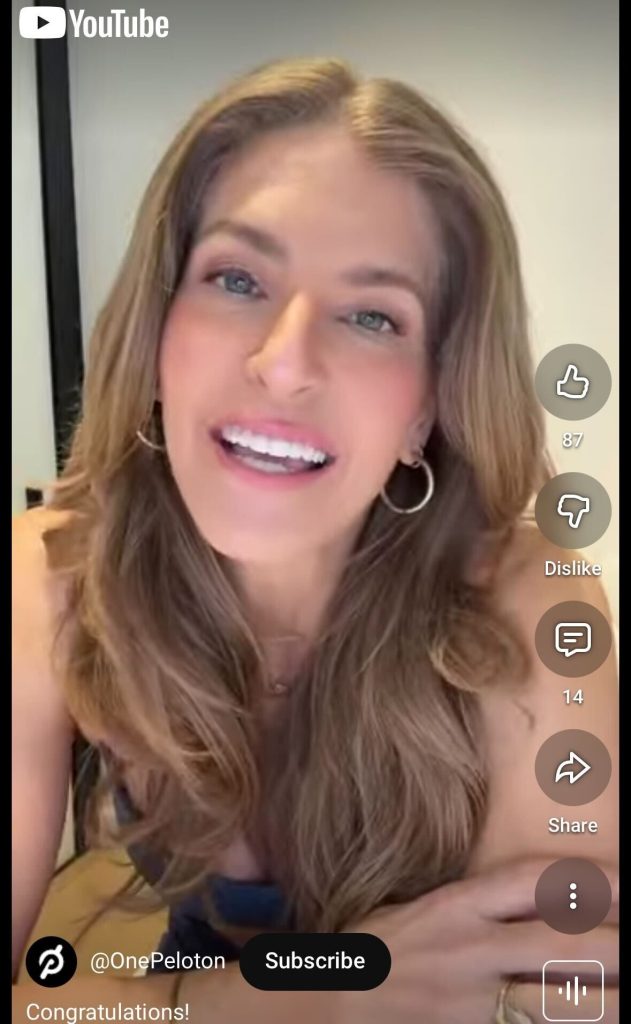Screen dimensions: 631x1024
Task: Like this Short video
Action: point(572,382)
